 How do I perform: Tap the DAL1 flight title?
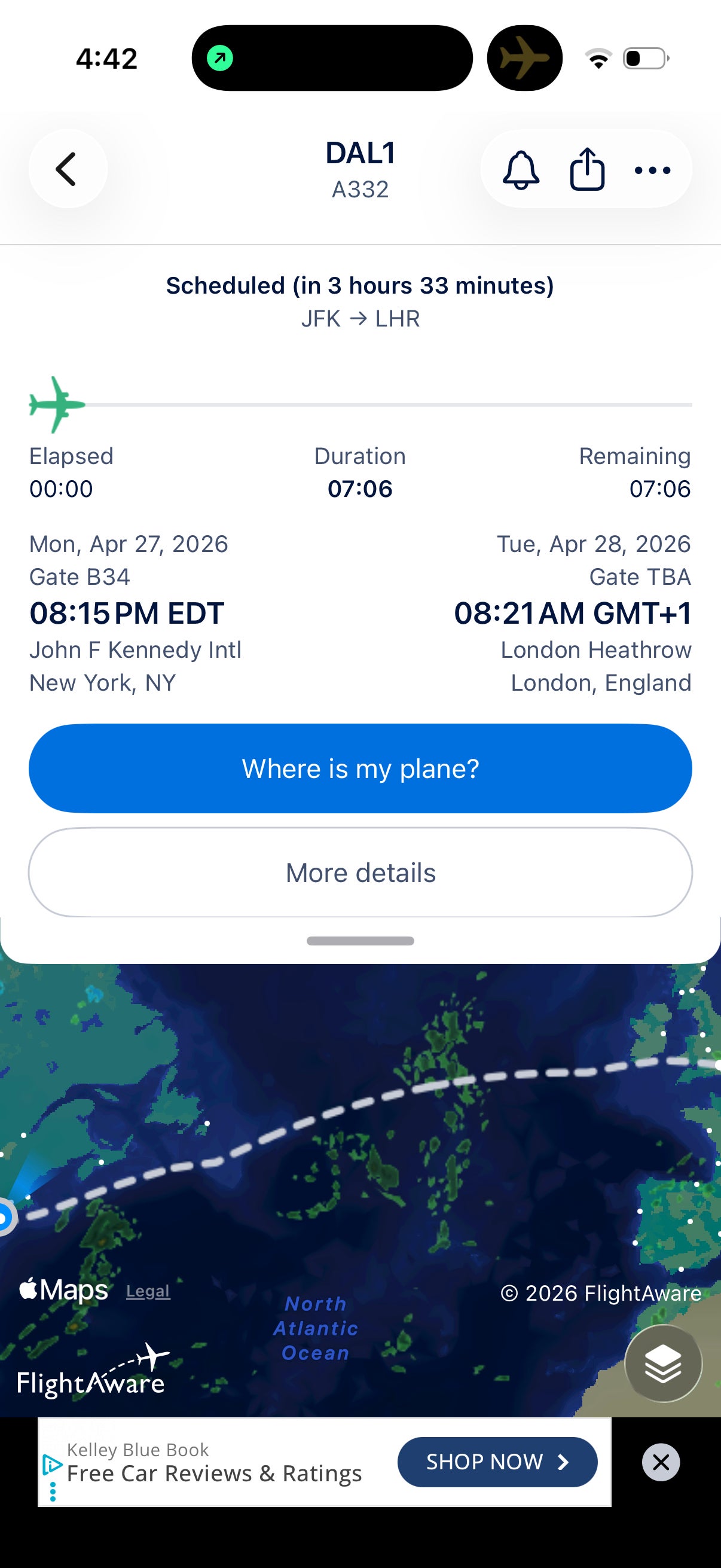[x=360, y=152]
